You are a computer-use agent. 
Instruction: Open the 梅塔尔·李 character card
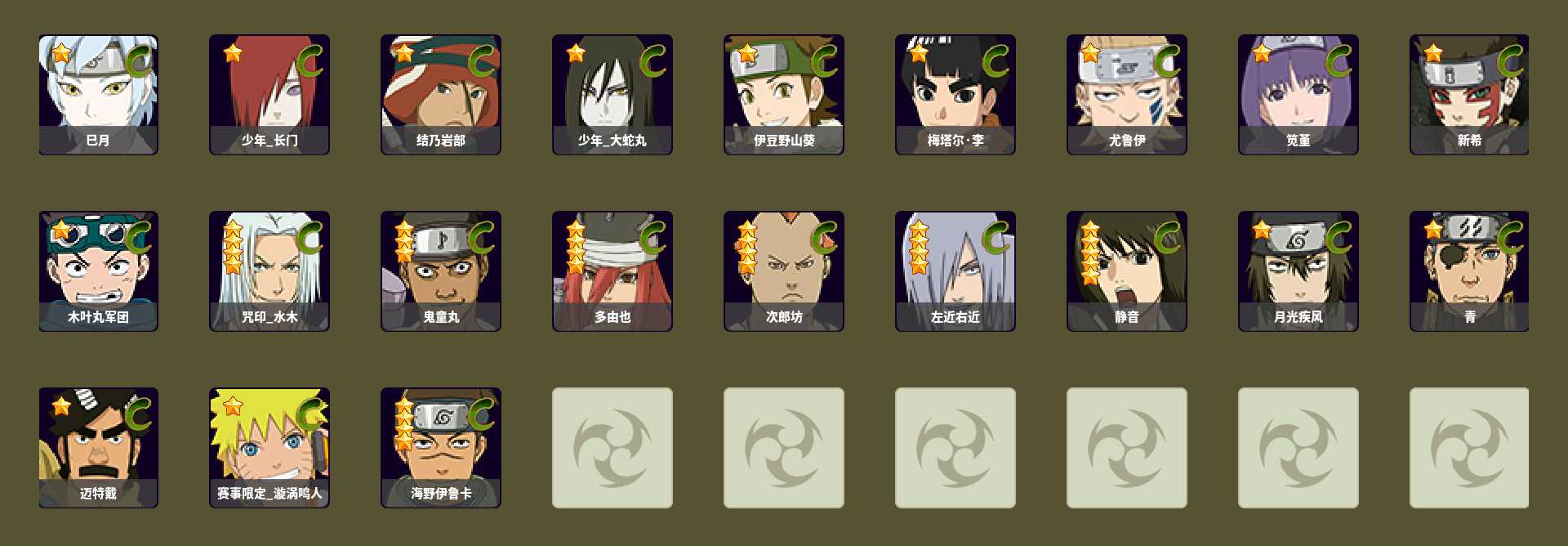tap(955, 94)
